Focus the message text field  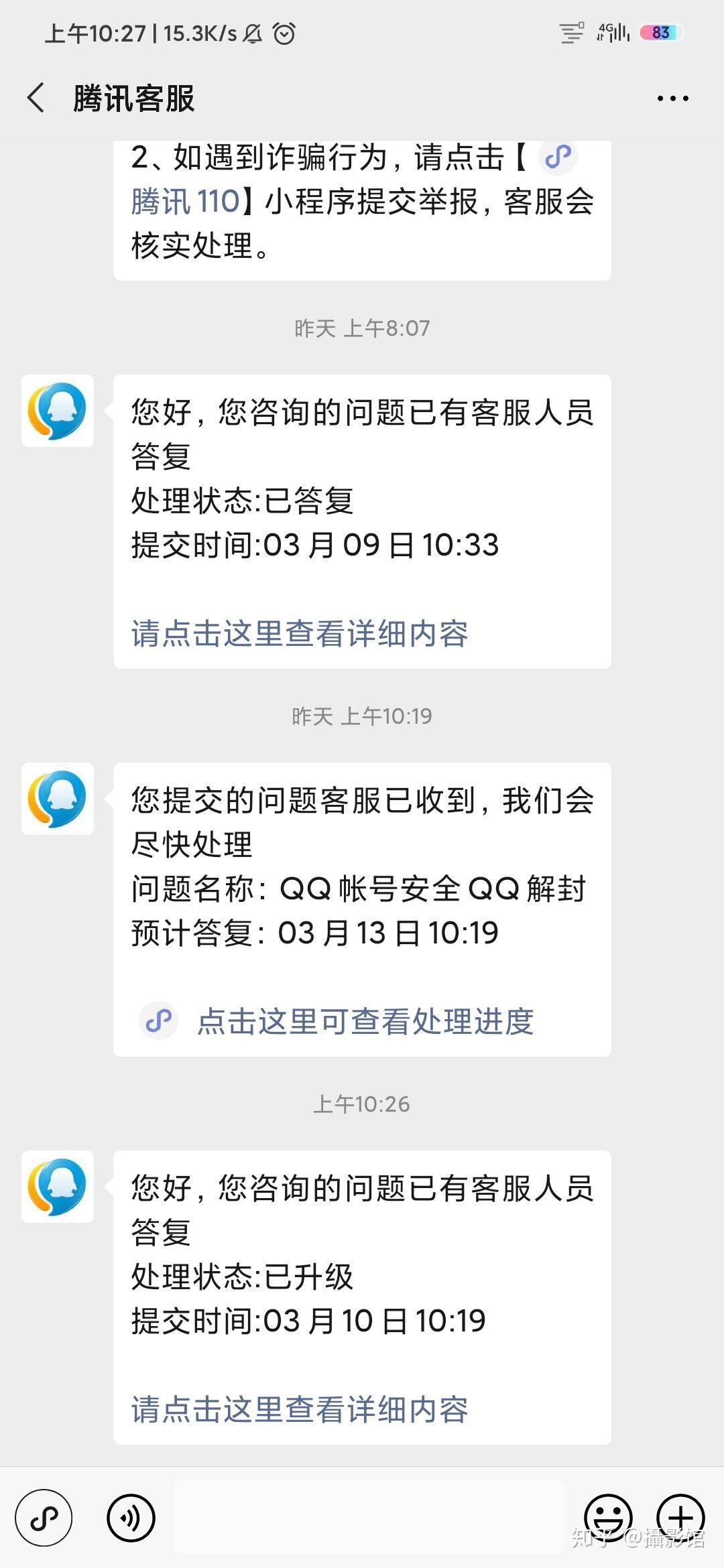point(369,1518)
